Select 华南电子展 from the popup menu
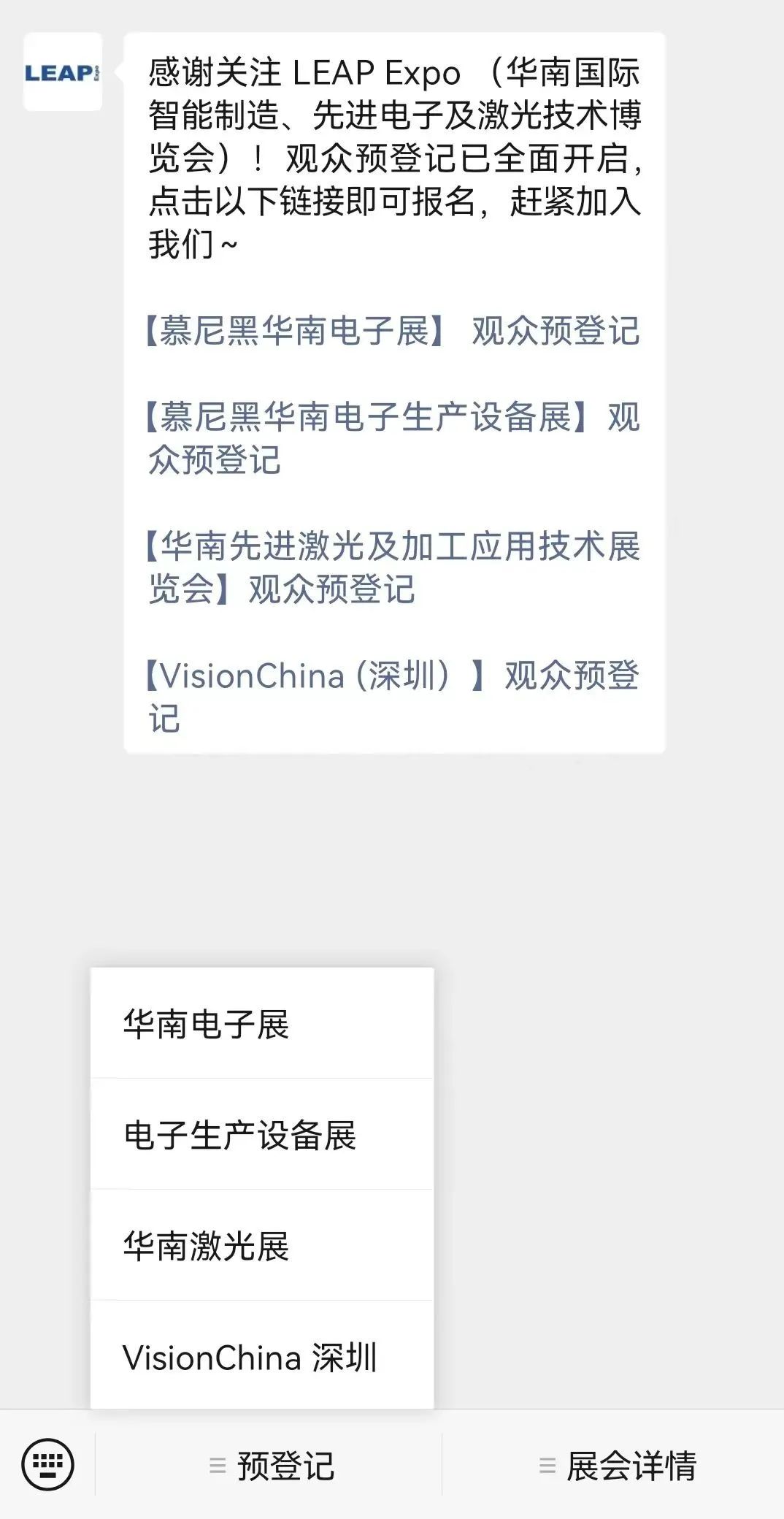 262,1023
